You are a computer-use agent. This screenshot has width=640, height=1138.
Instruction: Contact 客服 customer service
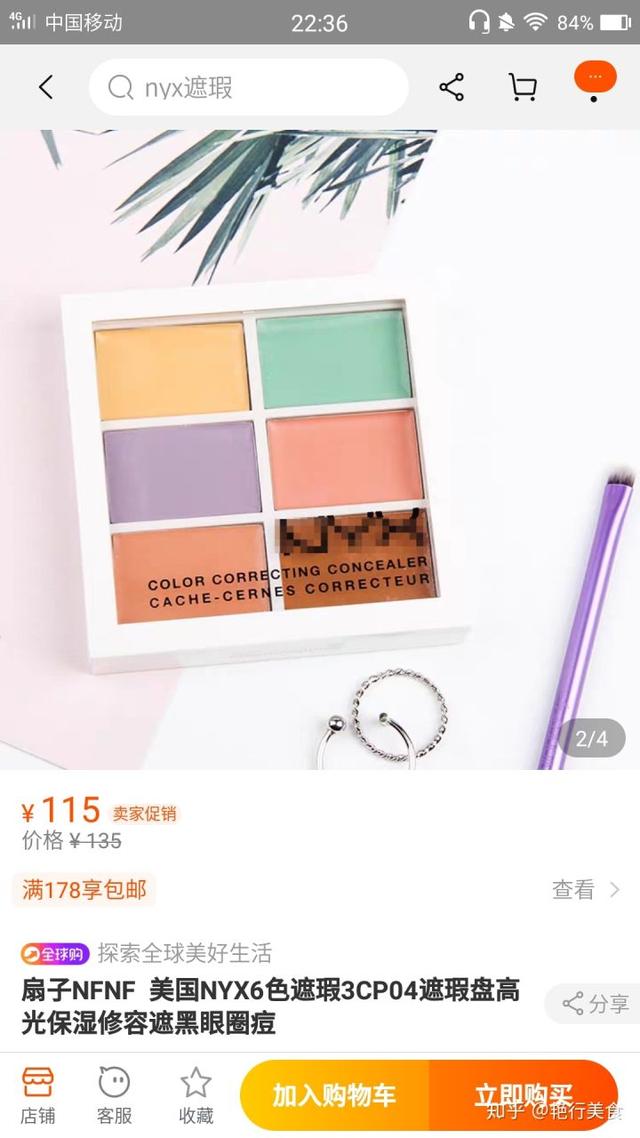[x=115, y=1095]
